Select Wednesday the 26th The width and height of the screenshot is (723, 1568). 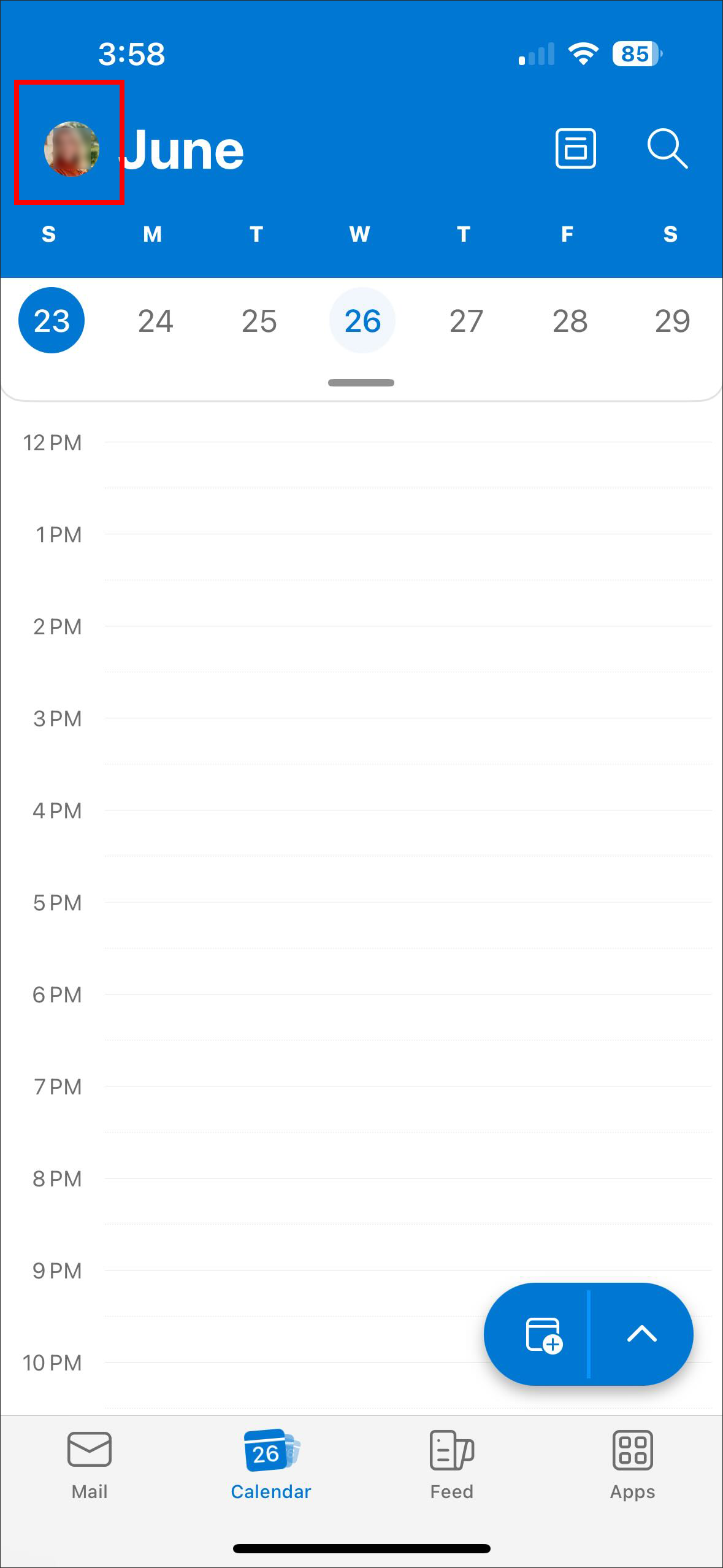pyautogui.click(x=362, y=321)
